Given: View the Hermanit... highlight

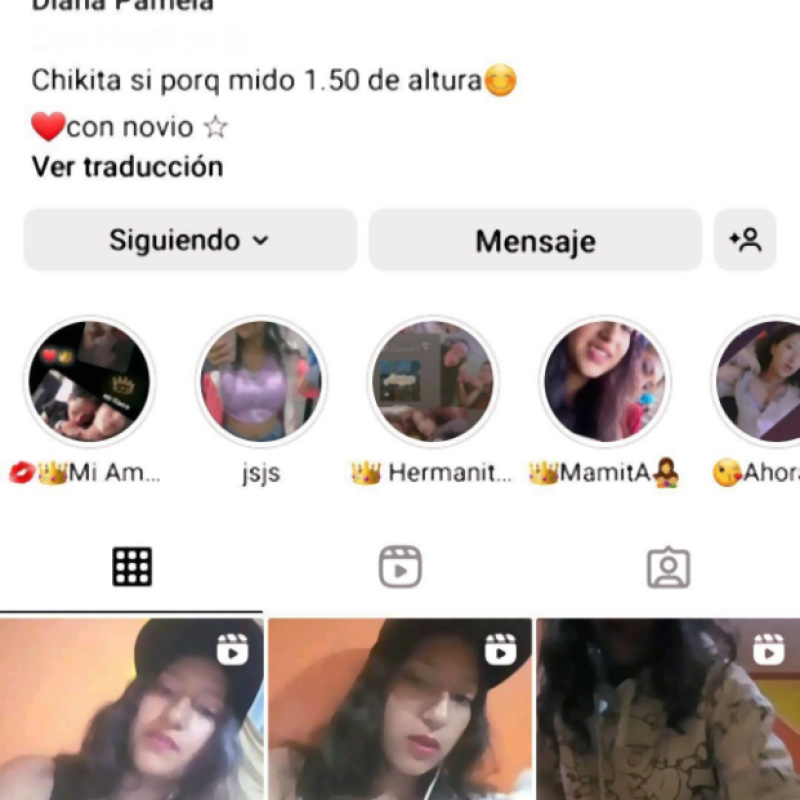Looking at the screenshot, I should tap(433, 382).
